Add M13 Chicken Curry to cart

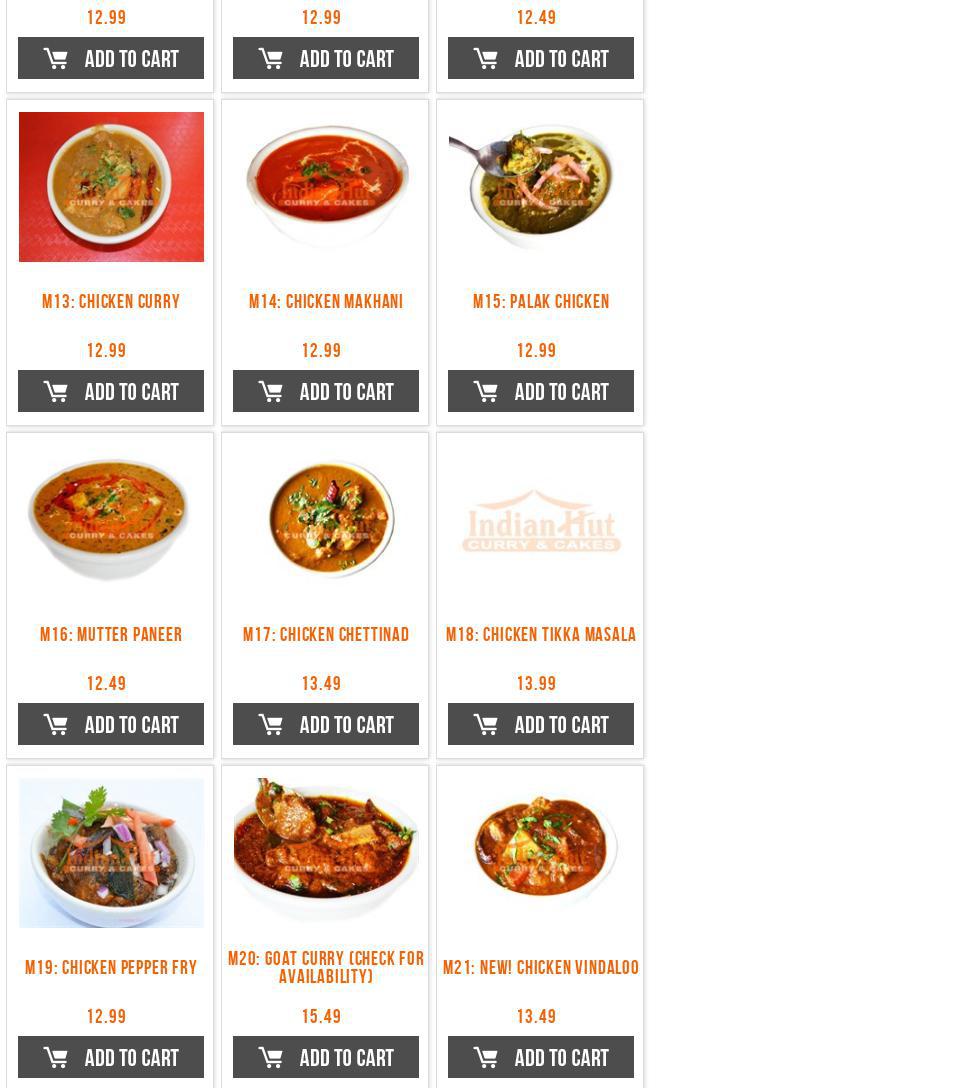click(x=111, y=391)
